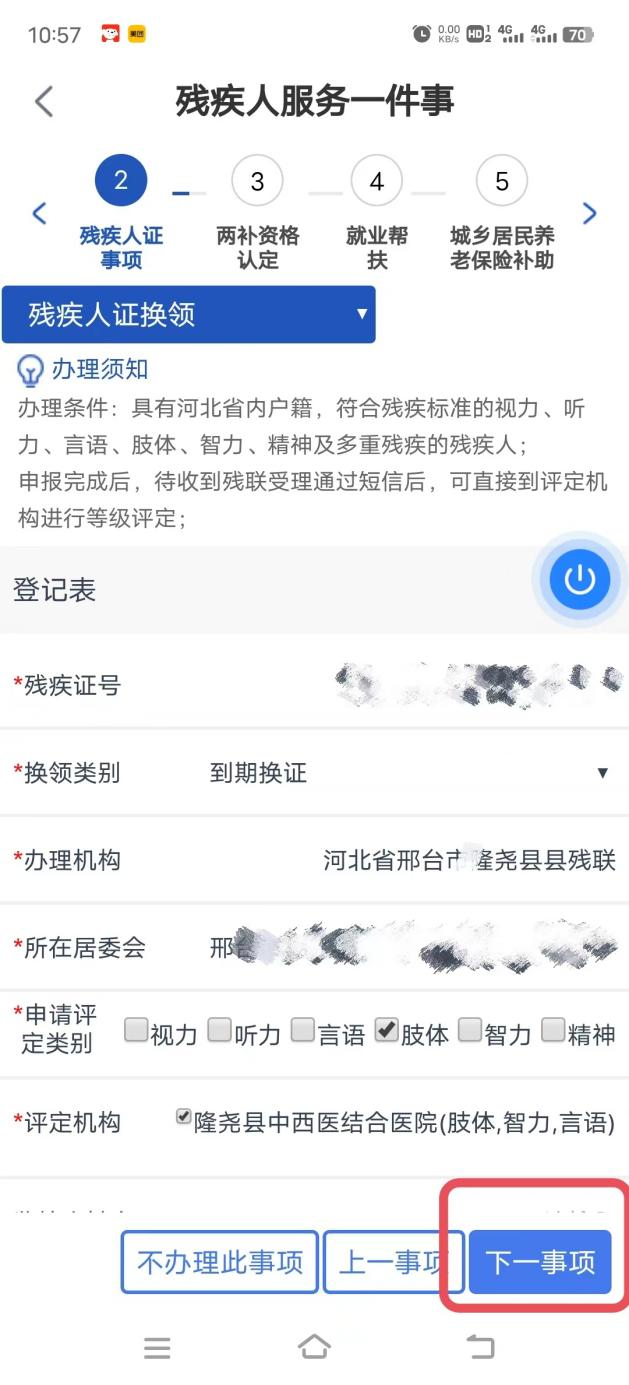Show previous steps with left chevron
629x1385 pixels.
pyautogui.click(x=40, y=213)
